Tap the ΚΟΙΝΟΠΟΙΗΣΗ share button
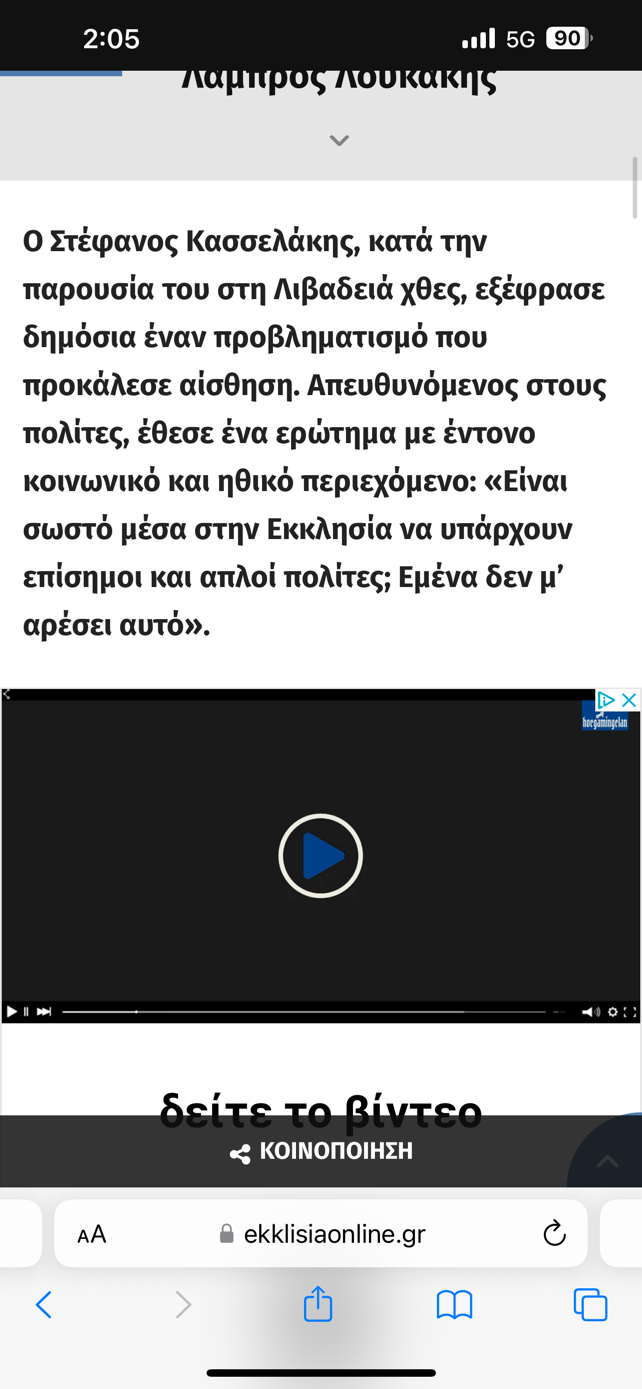Image resolution: width=642 pixels, height=1389 pixels. tap(321, 1151)
